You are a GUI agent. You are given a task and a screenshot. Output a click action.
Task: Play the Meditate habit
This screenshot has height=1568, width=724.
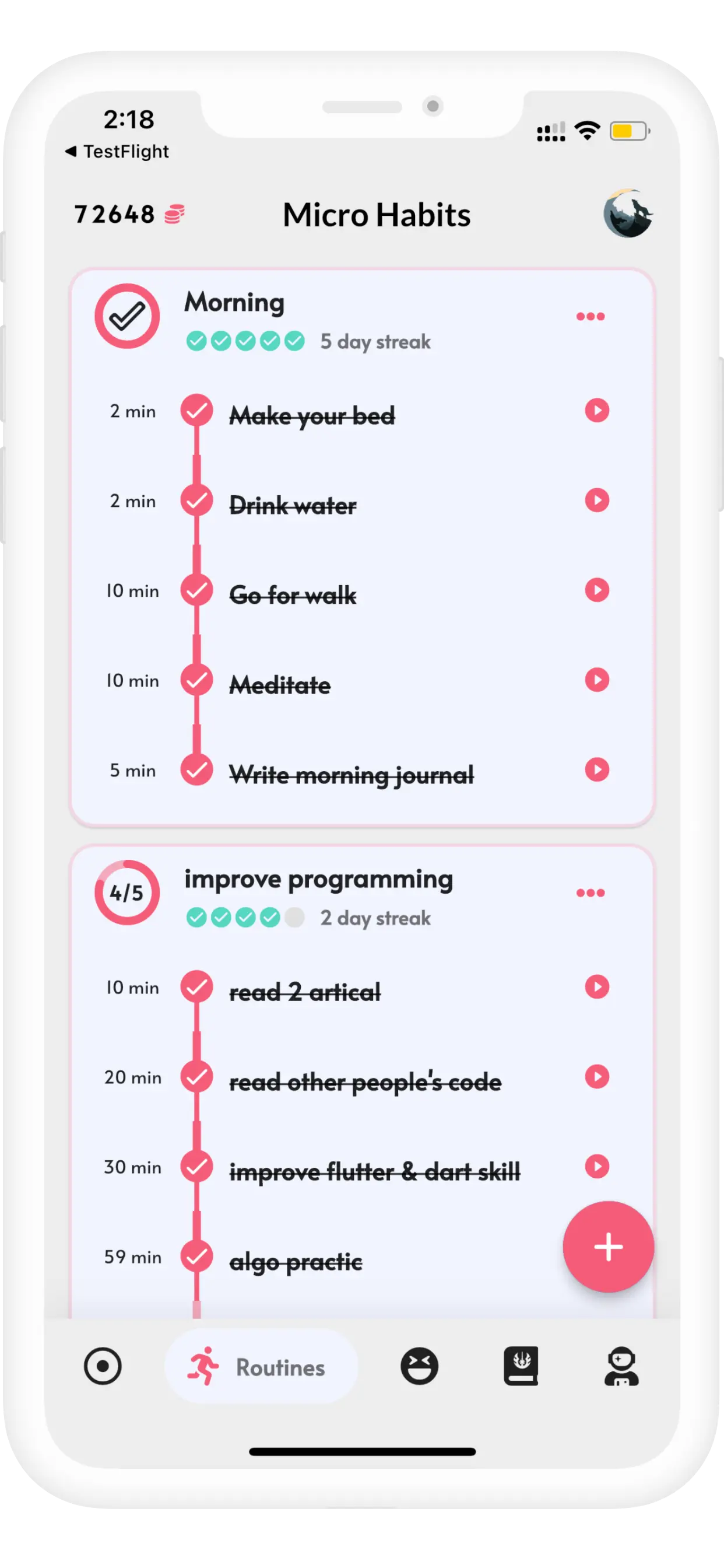(597, 680)
